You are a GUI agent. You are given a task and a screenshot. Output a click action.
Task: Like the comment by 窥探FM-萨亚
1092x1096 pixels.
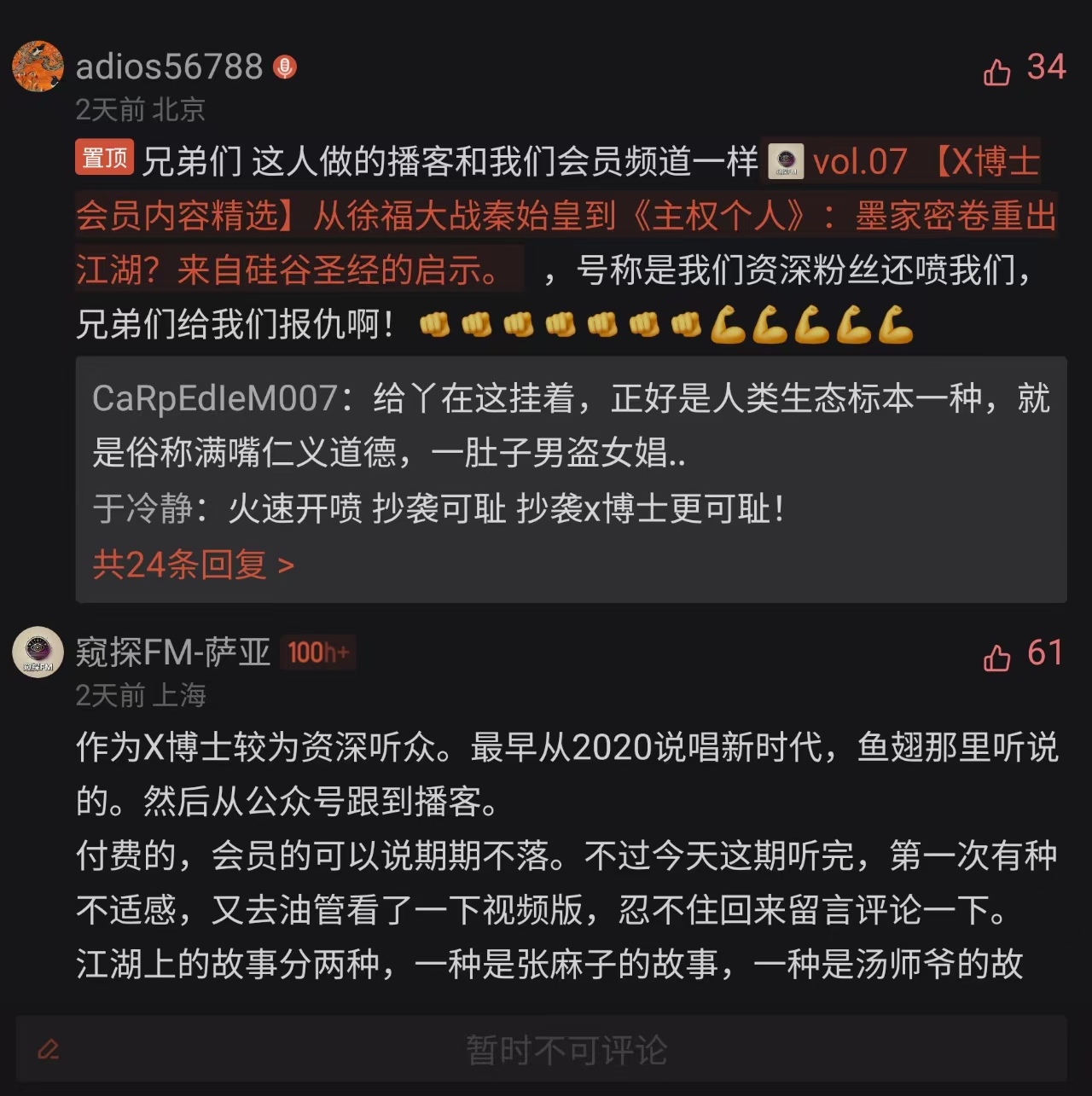996,658
